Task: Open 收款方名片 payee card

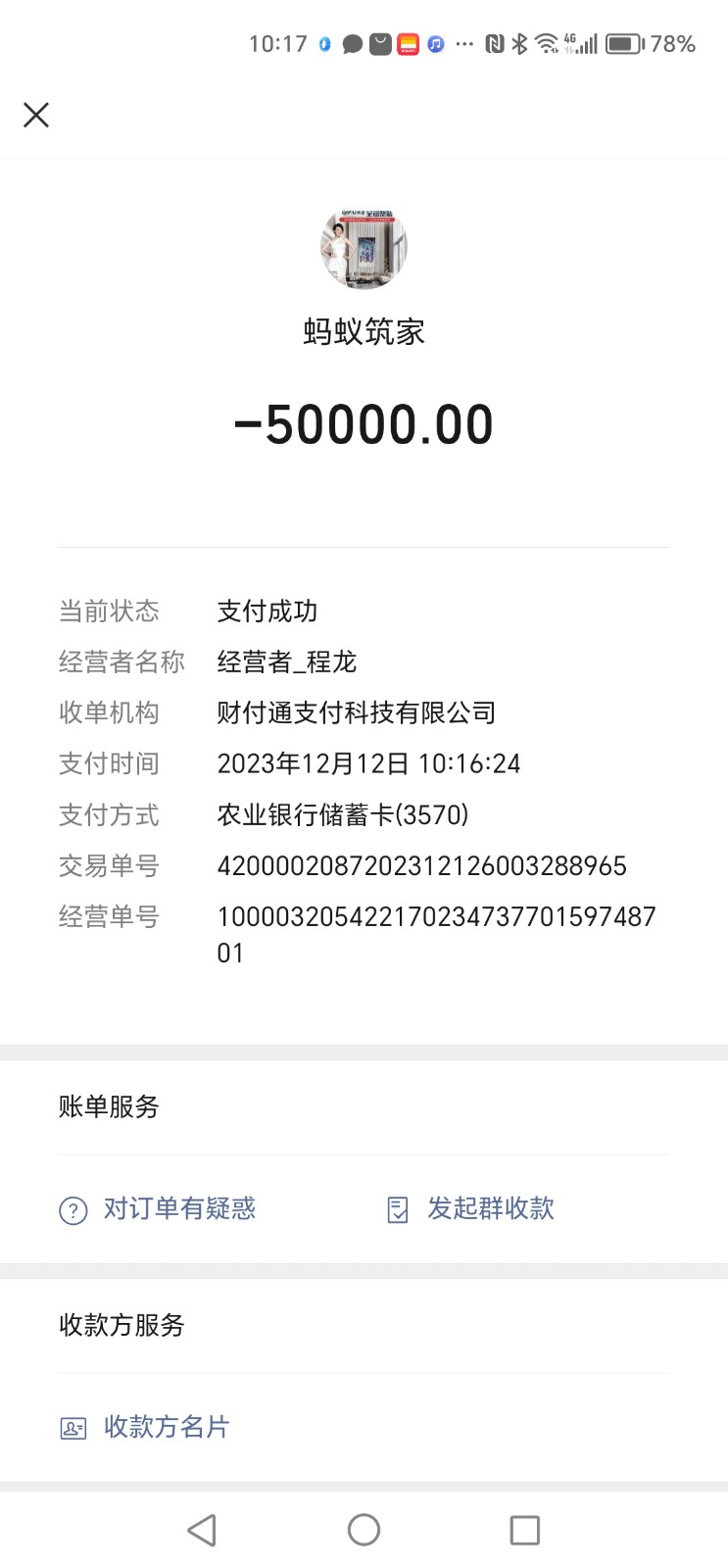Action: (x=145, y=1427)
